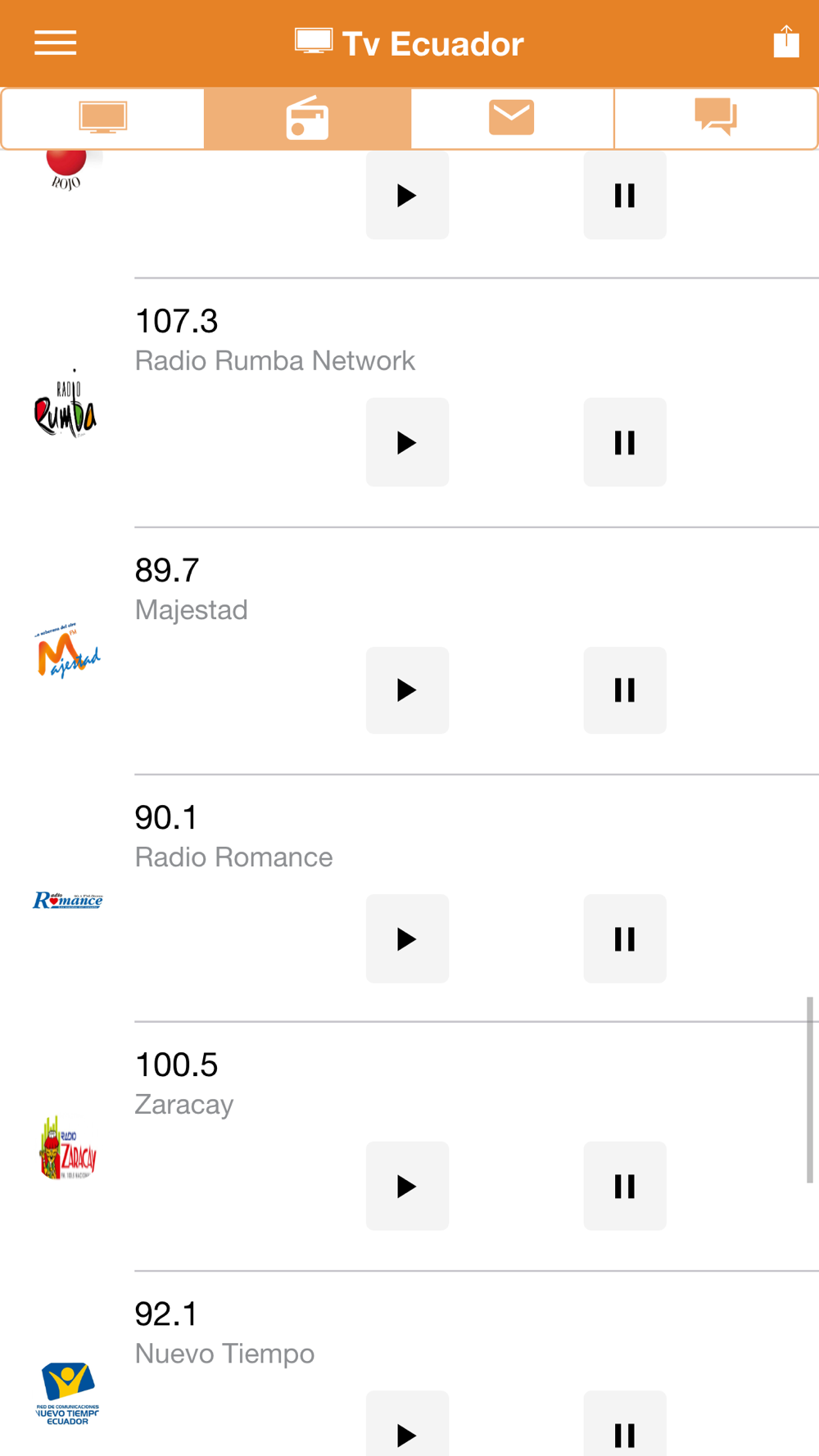
Task: Start playing Majestad 89.7
Action: 407,690
